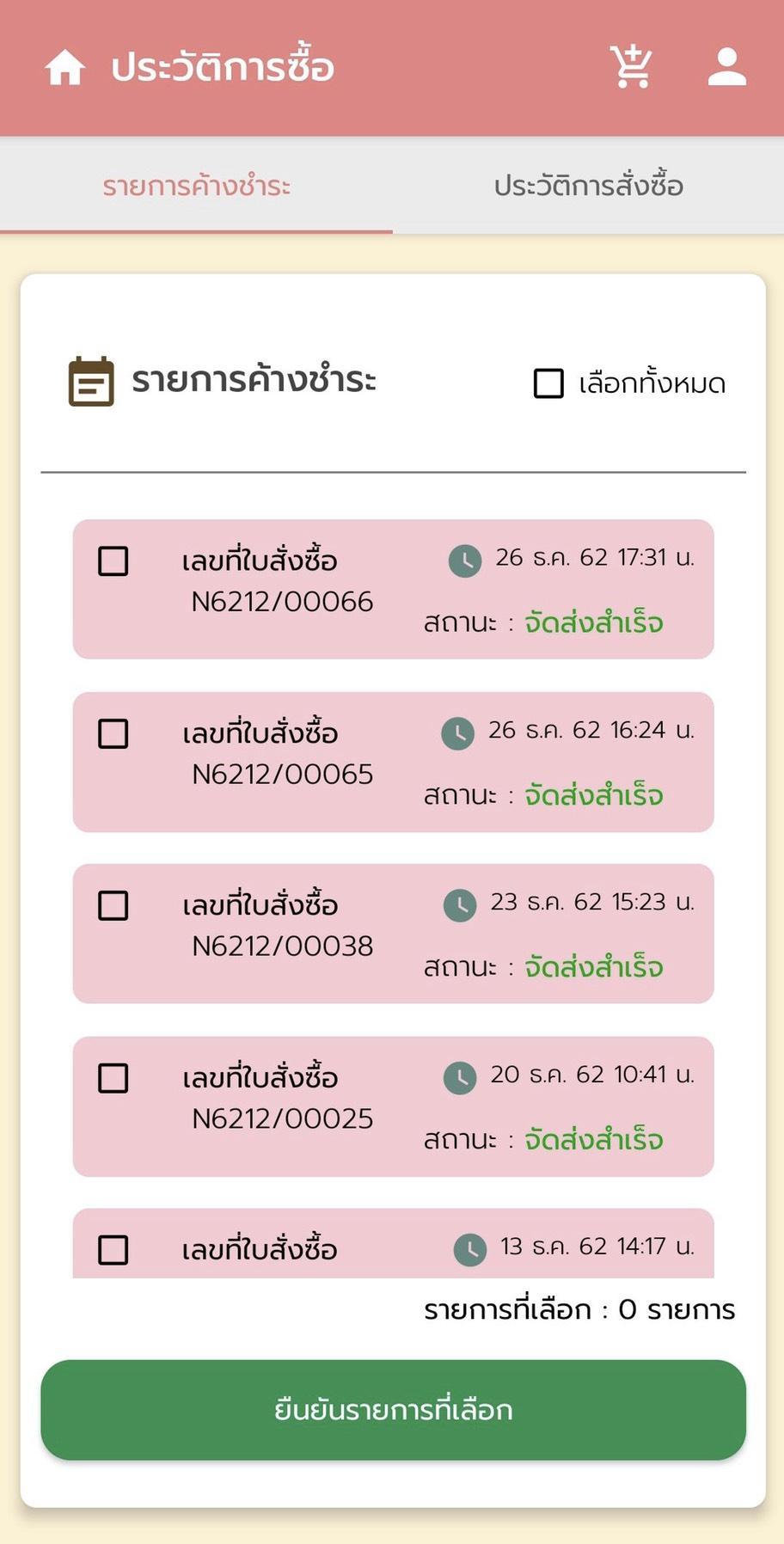The image size is (784, 1544).
Task: Tick checkbox for order N6212/00065
Action: click(113, 734)
